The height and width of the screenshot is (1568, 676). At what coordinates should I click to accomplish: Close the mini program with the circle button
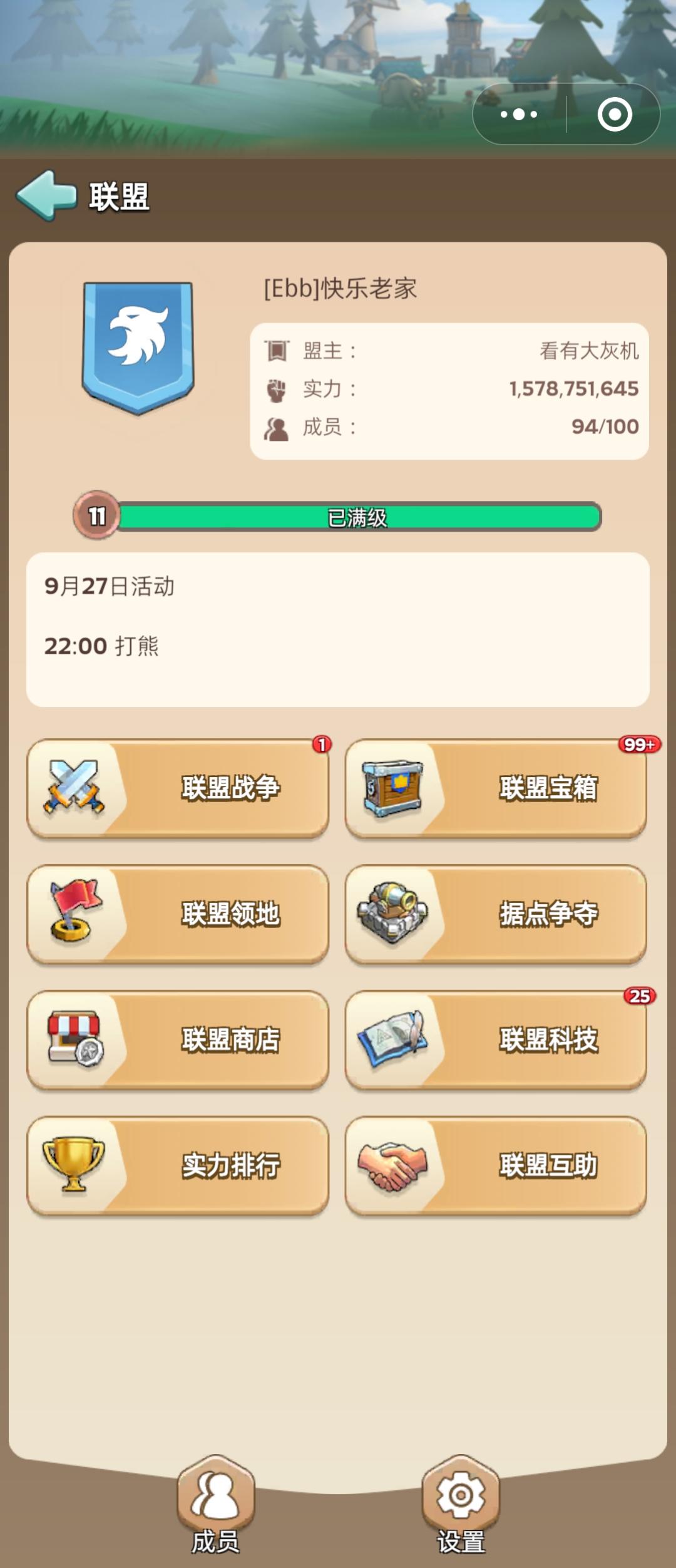pos(615,115)
